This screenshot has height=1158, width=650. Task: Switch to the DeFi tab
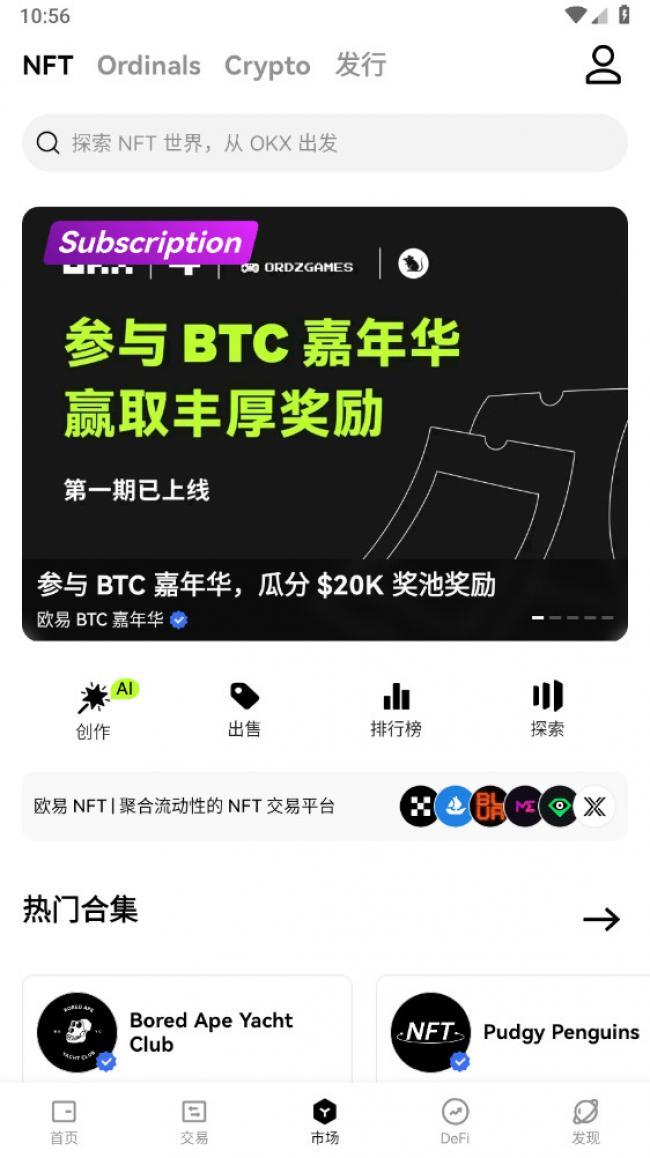[x=455, y=1121]
